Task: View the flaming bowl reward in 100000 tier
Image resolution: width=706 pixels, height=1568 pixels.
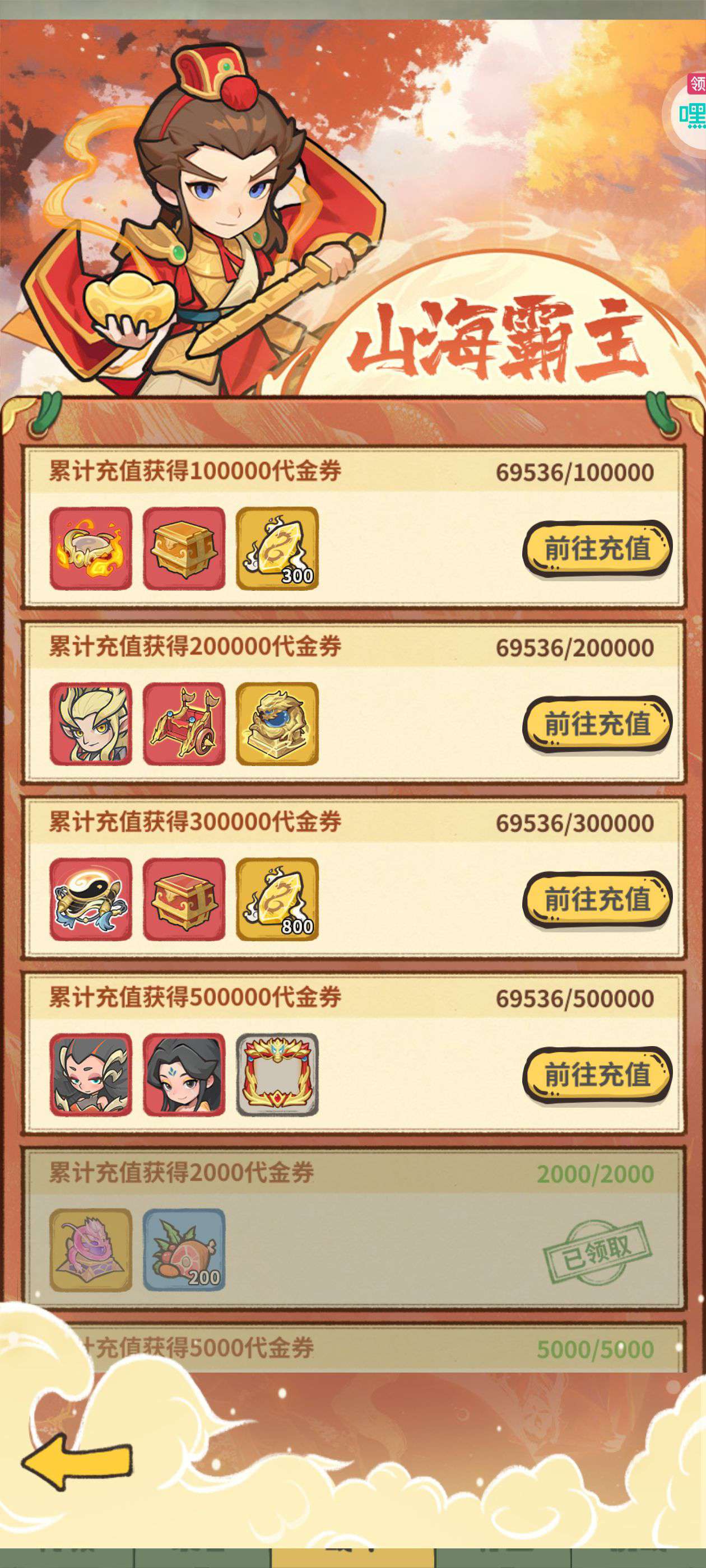Action: tap(91, 548)
